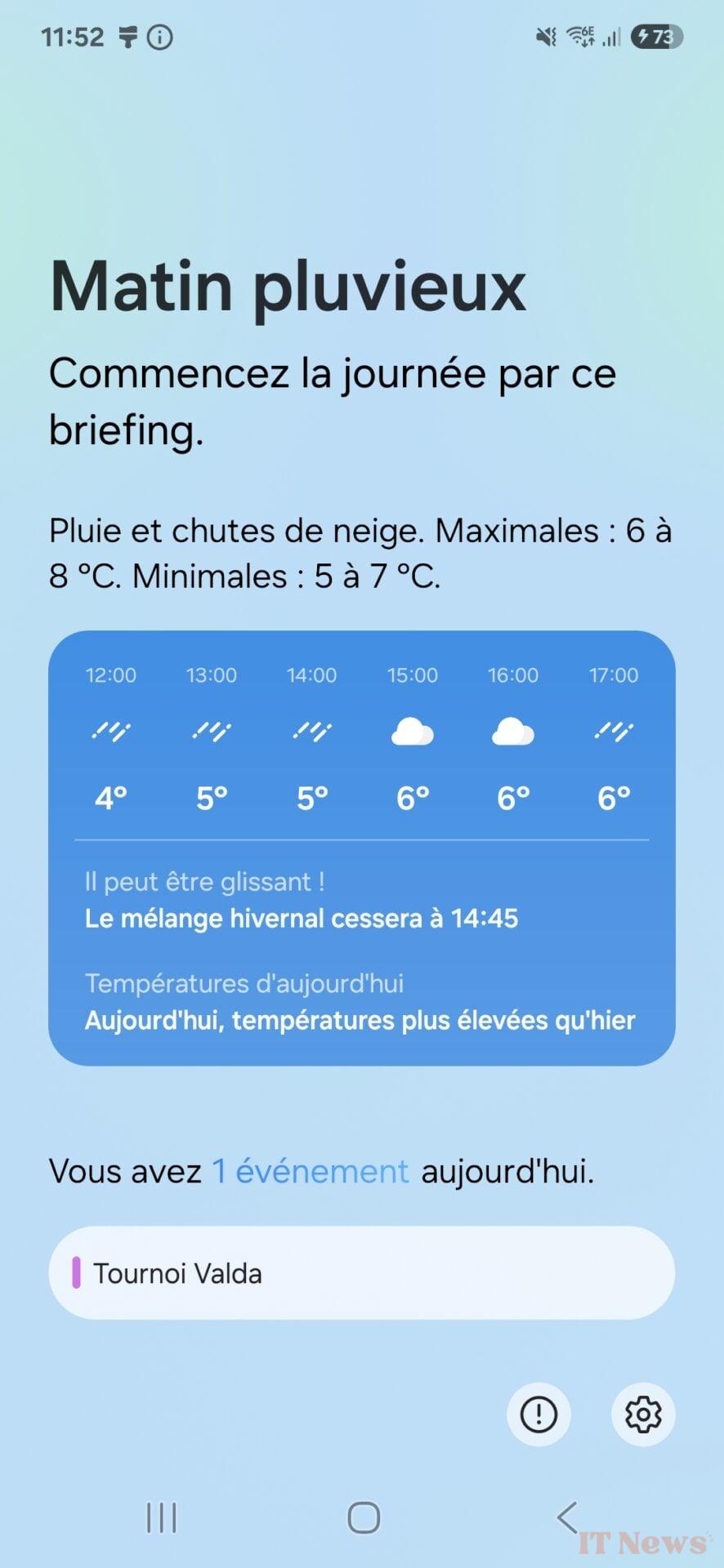This screenshot has height=1568, width=724.
Task: Go back with the system back button
Action: 566,1517
